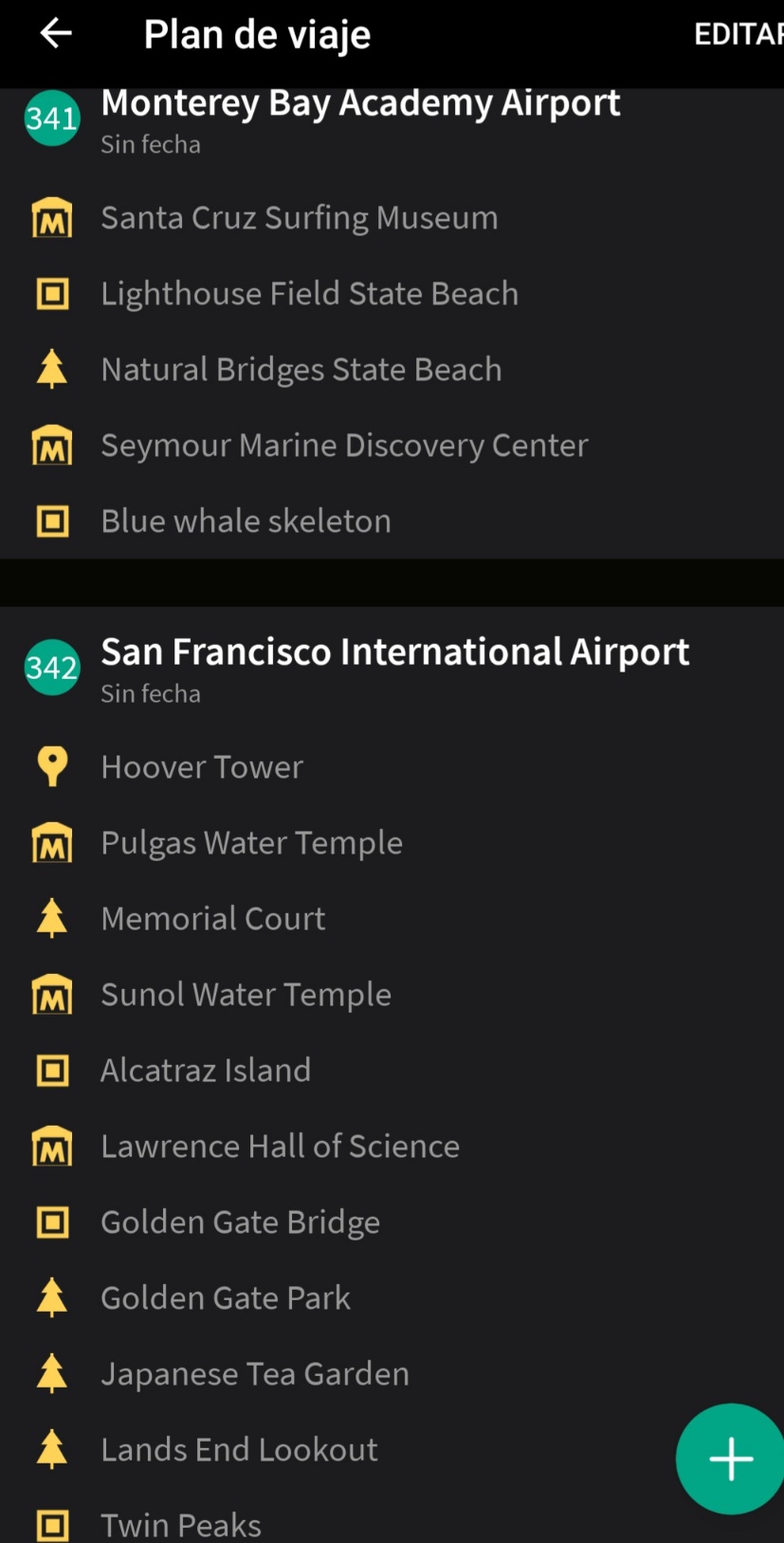Image resolution: width=784 pixels, height=1543 pixels.
Task: Open Golden Gate Park
Action: (226, 1298)
